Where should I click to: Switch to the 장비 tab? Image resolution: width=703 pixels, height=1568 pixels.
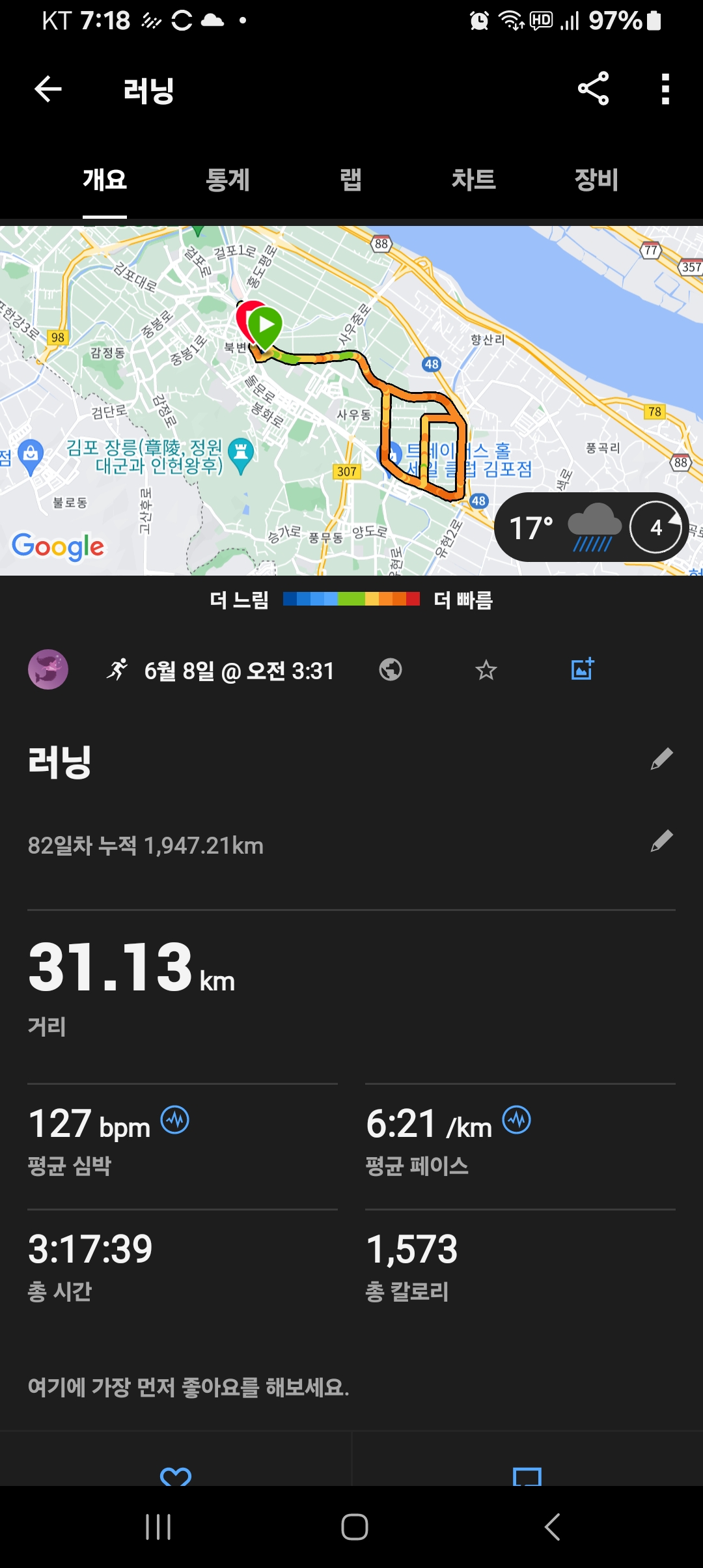tap(596, 180)
